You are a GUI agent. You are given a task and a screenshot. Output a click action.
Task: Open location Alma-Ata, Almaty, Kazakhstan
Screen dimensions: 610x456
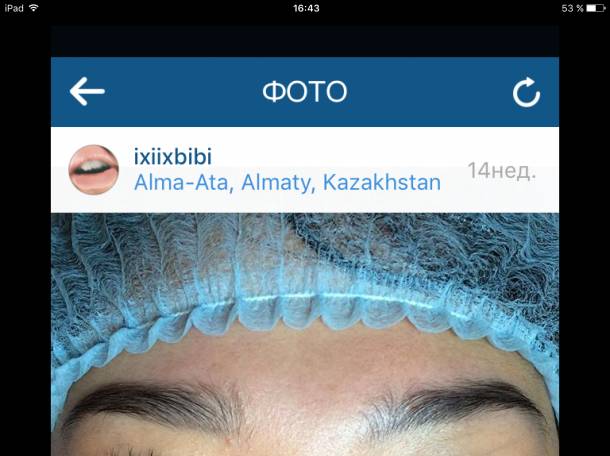[x=287, y=183]
